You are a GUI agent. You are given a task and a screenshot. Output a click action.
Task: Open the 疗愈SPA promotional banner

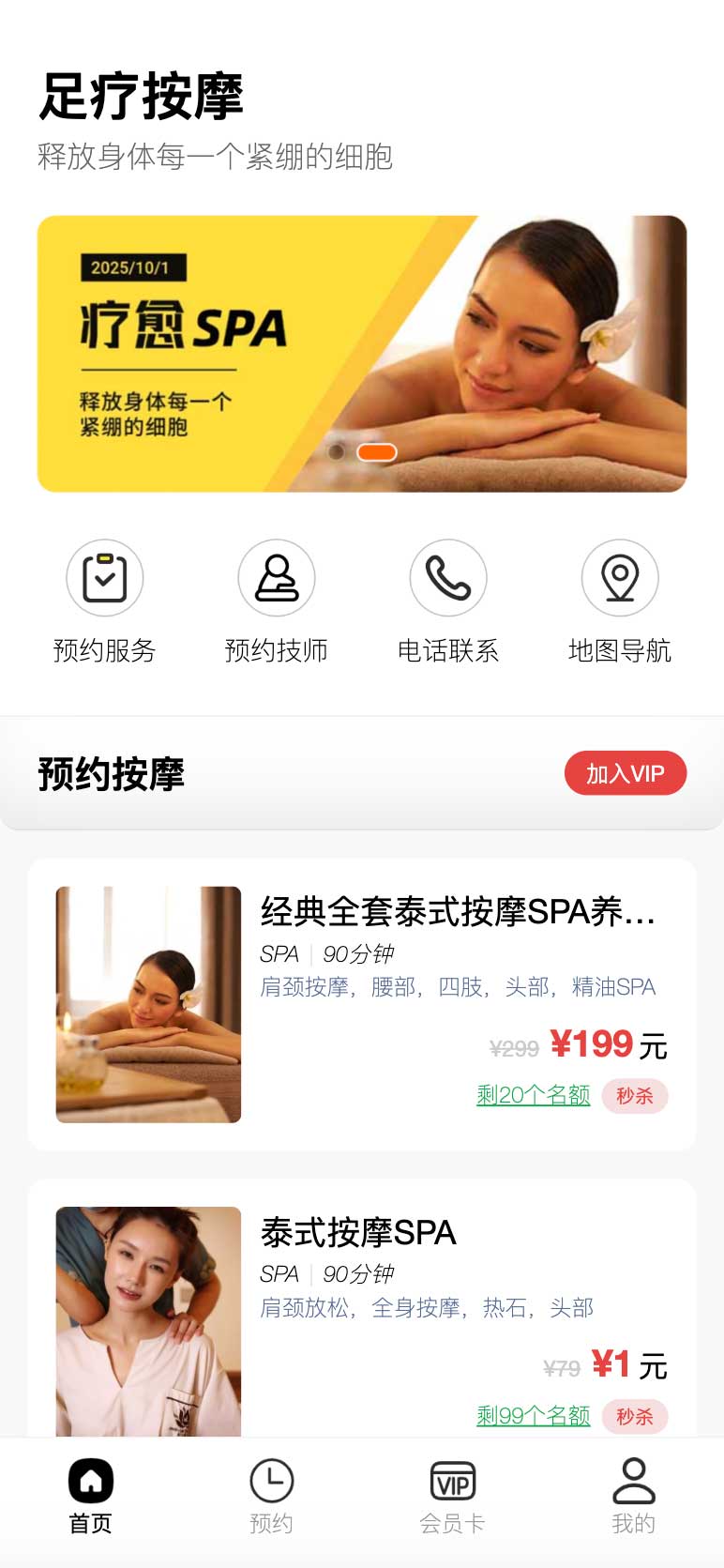[x=361, y=354]
